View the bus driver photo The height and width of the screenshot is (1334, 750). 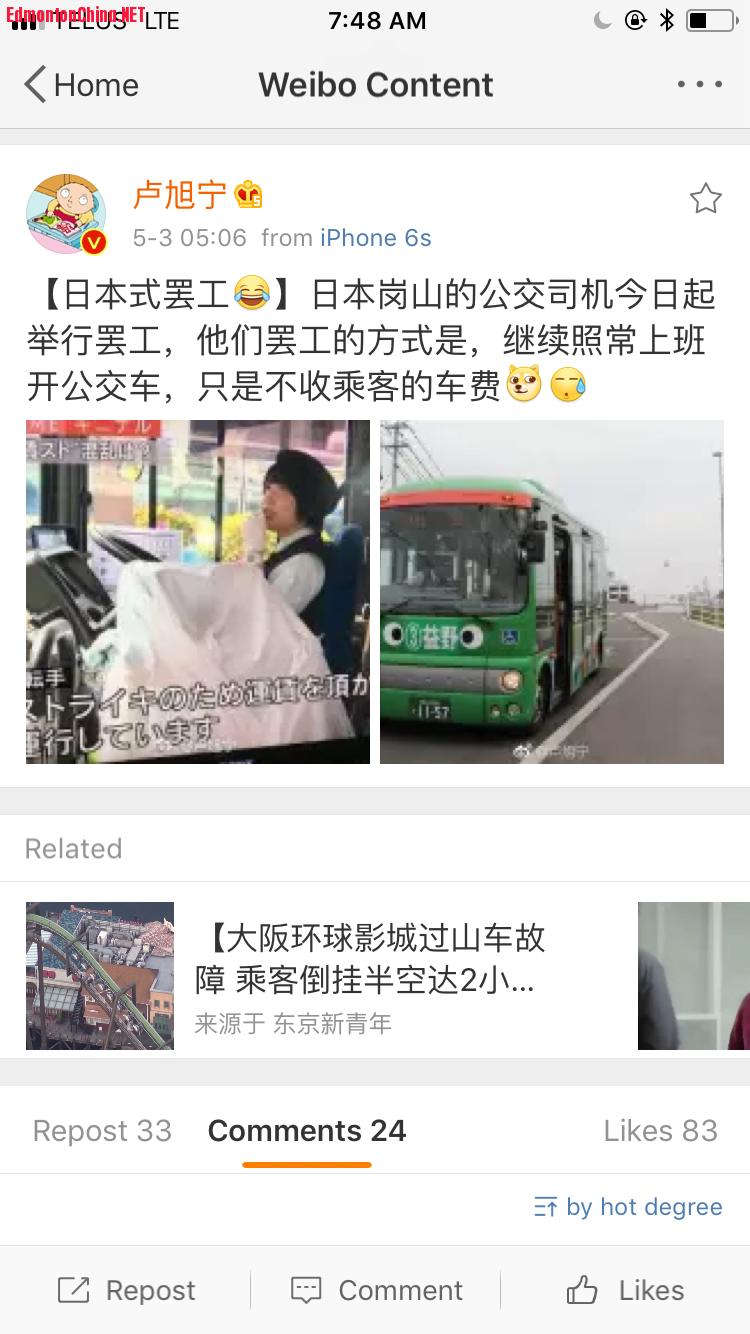click(198, 592)
